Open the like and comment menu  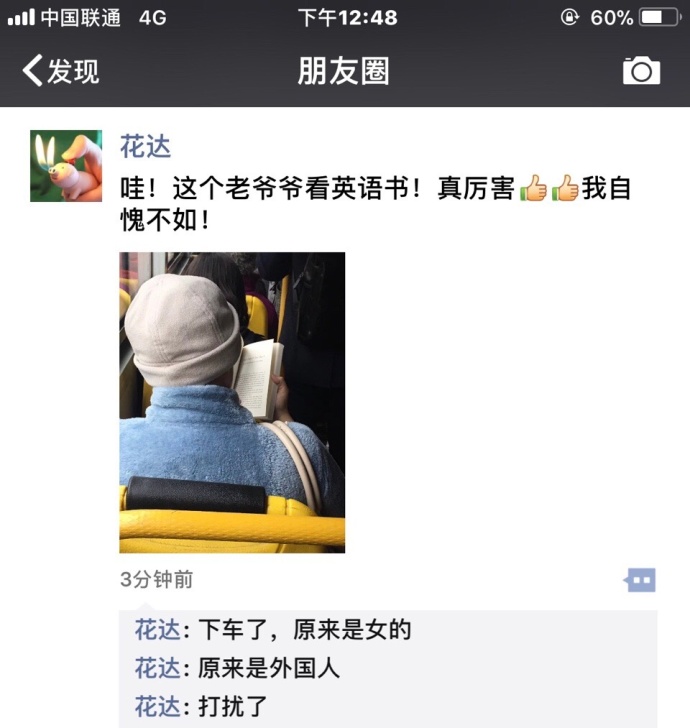coord(640,580)
